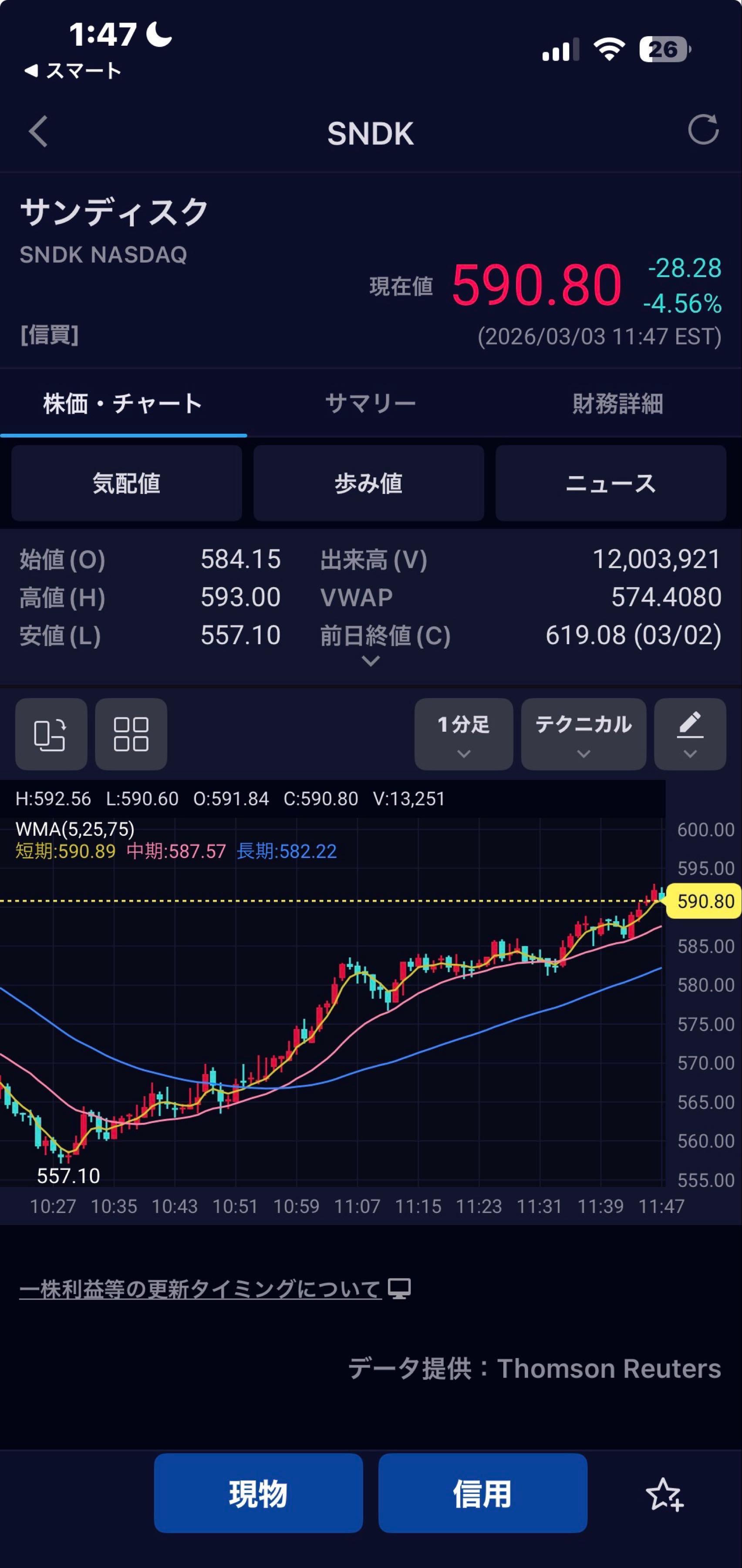Viewport: 742px width, 1568px height.
Task: Switch to the サマリー tab
Action: pos(370,404)
